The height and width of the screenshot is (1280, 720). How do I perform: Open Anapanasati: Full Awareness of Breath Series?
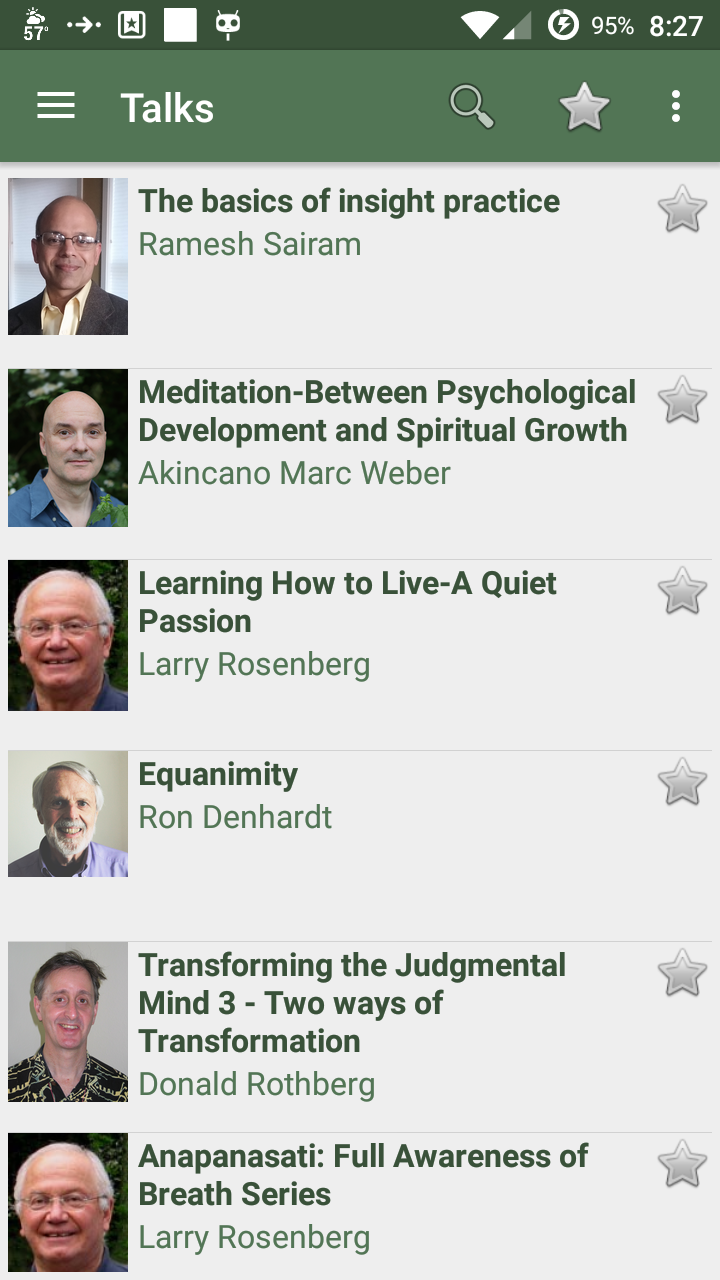(x=363, y=1175)
